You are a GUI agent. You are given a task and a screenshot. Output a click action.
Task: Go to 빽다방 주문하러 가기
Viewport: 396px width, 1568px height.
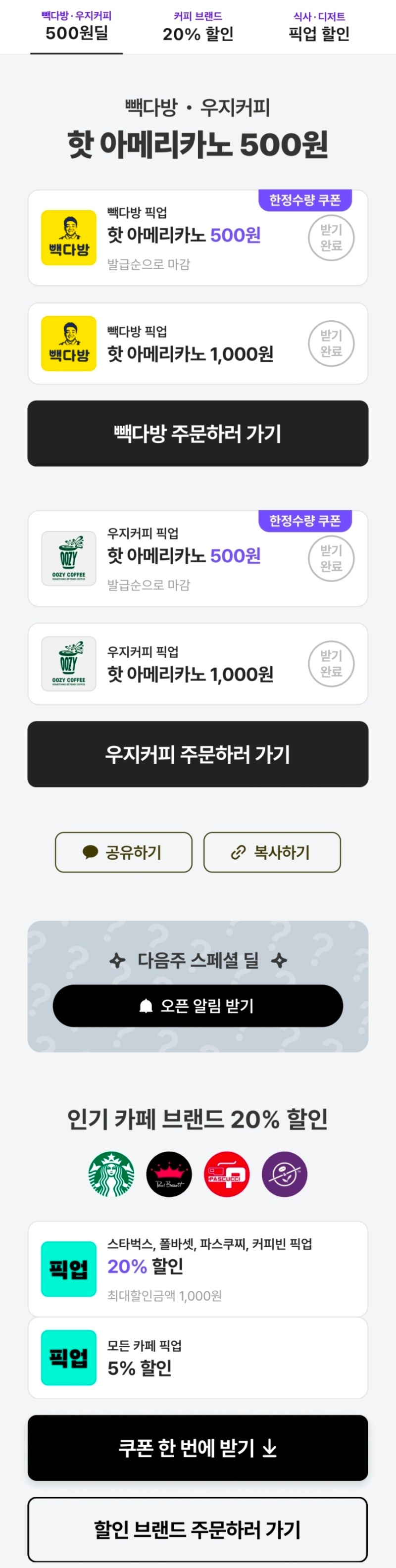(198, 434)
